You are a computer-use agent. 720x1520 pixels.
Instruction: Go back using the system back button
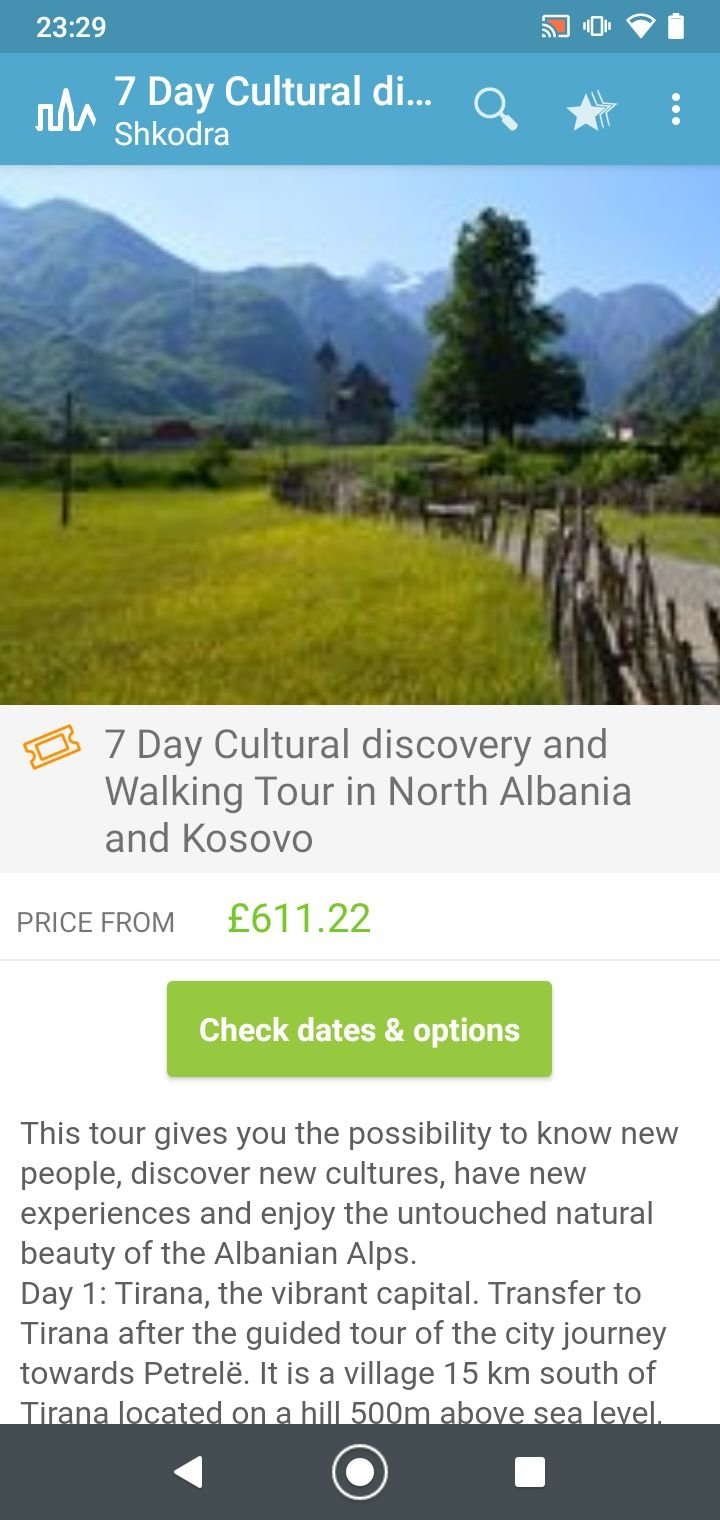coord(188,1472)
